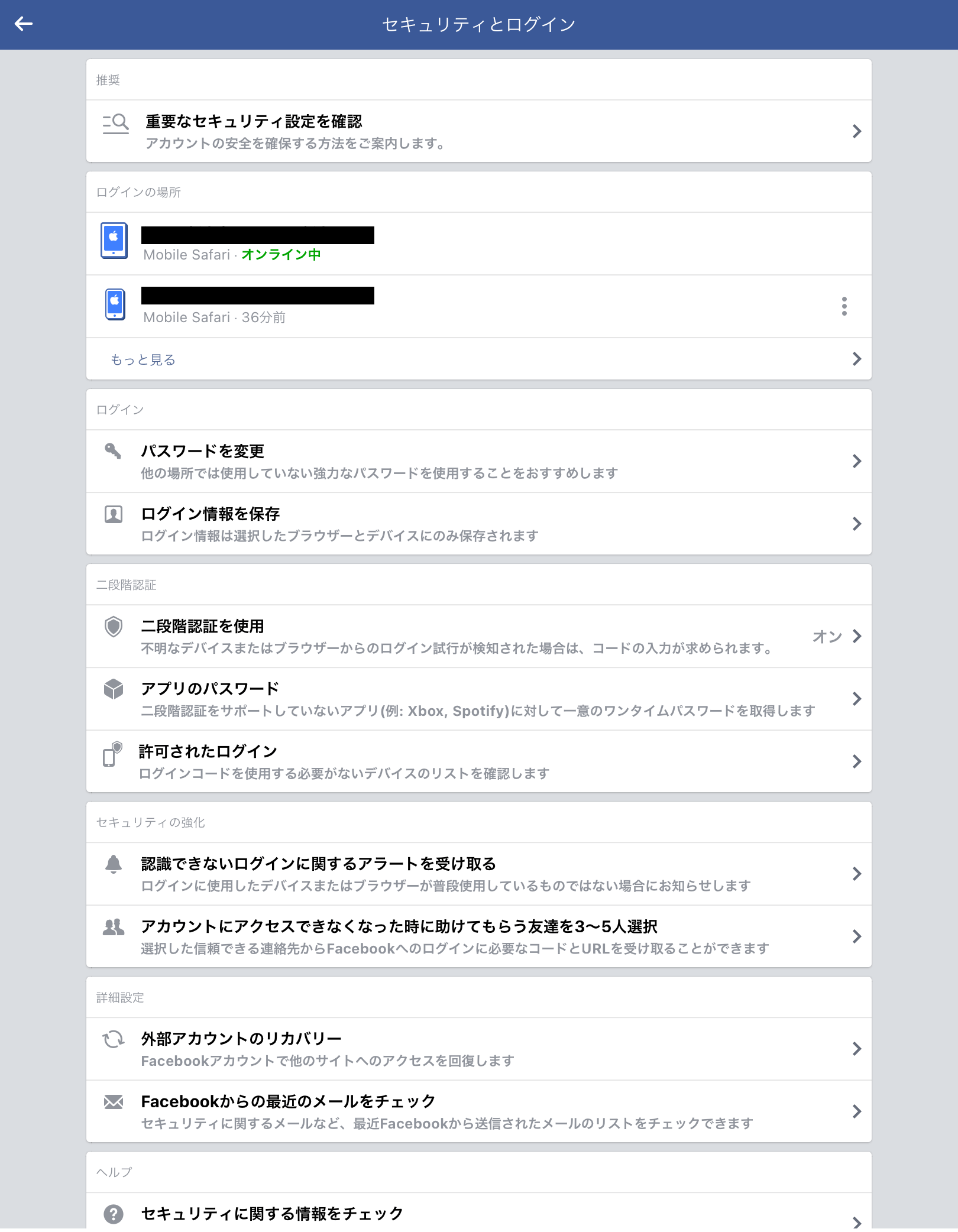Open options for the 36分前 login session
The height and width of the screenshot is (1232, 958).
click(844, 306)
